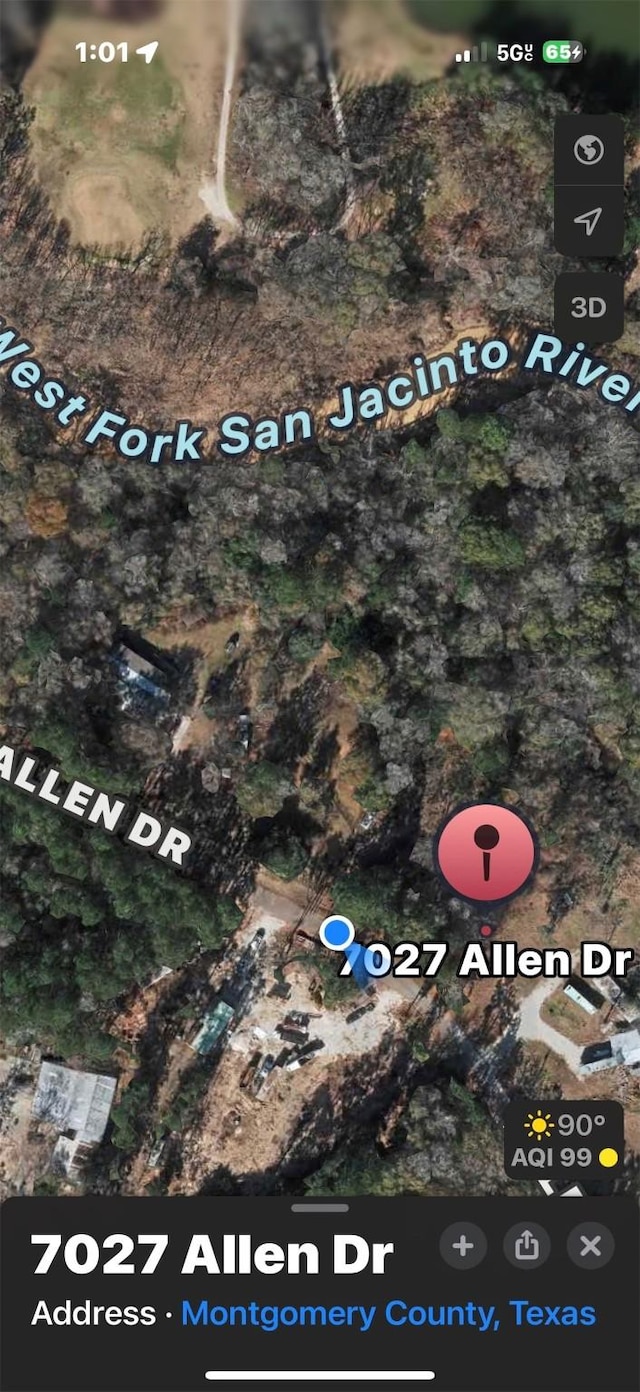Open the Montgomery County, Texas link
Image resolution: width=640 pixels, height=1392 pixels.
[388, 1313]
